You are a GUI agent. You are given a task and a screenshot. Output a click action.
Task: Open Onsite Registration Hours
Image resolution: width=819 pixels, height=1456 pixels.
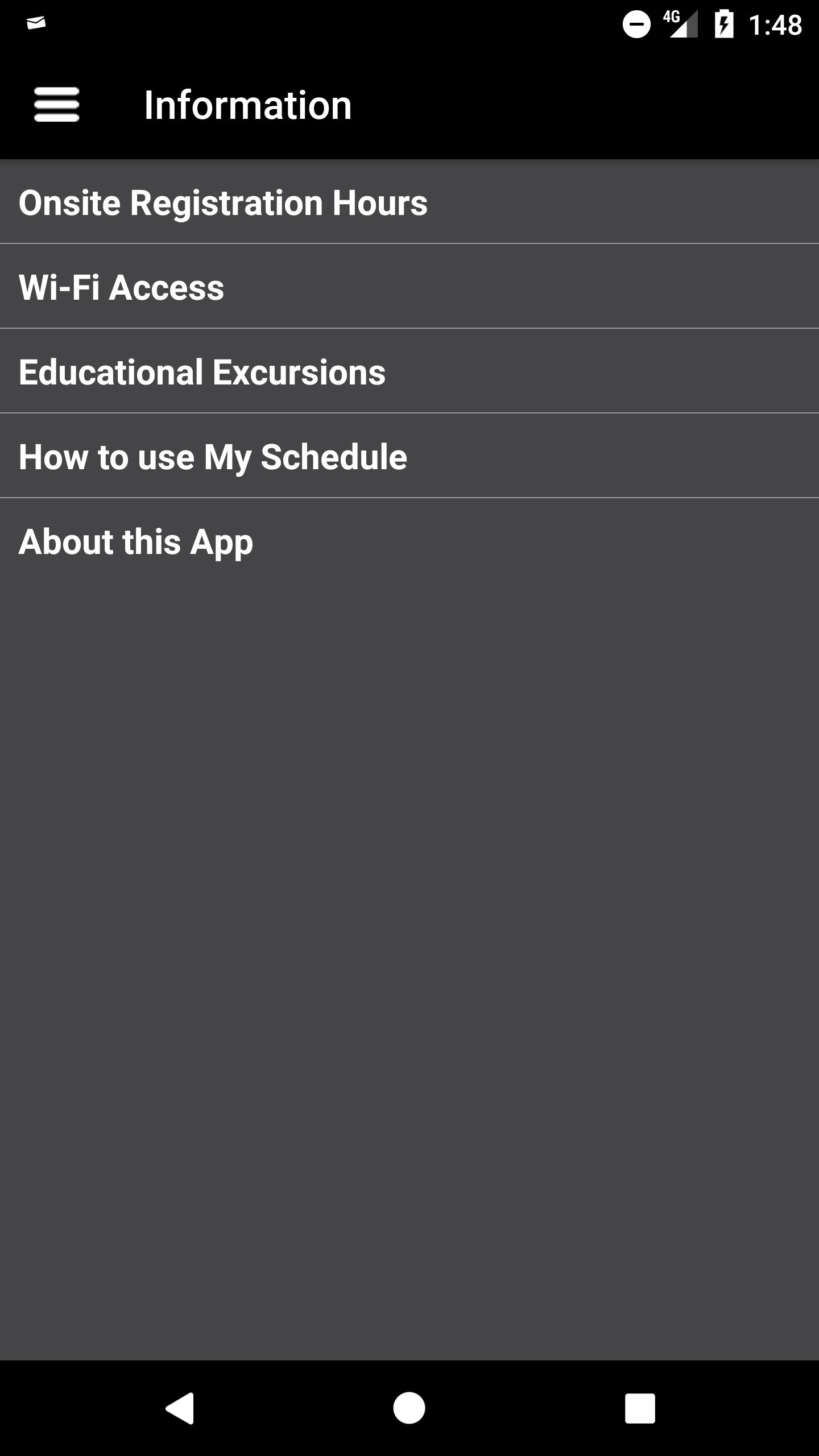point(223,202)
